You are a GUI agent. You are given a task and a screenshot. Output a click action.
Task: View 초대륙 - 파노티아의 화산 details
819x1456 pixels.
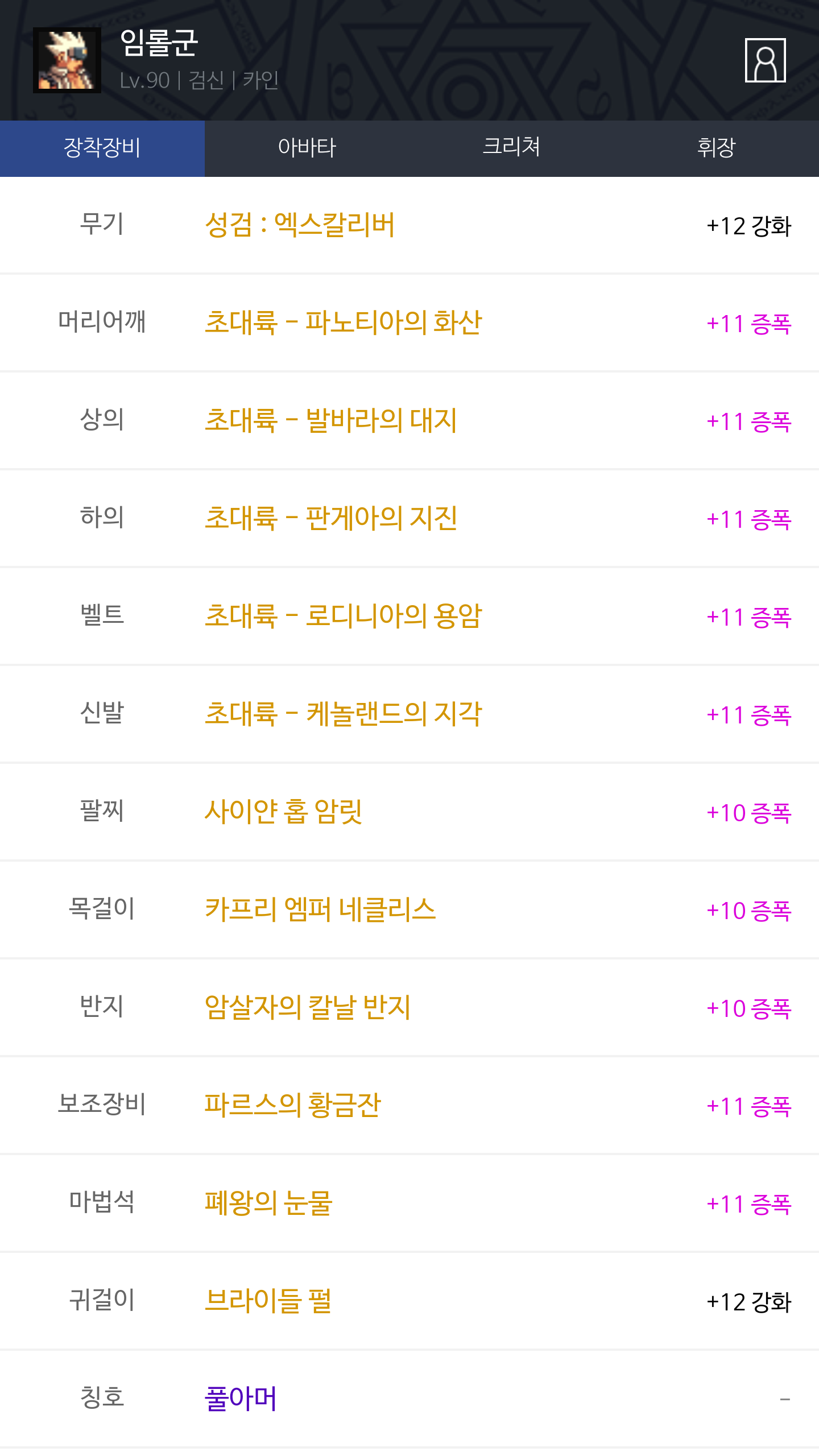[x=343, y=322]
